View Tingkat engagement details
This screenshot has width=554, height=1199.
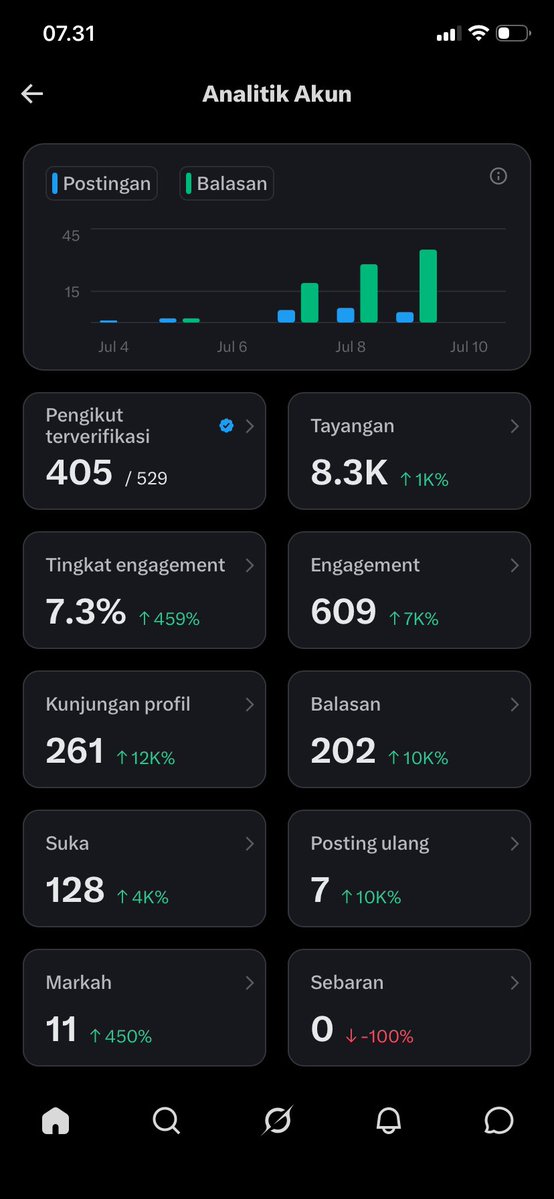145,590
